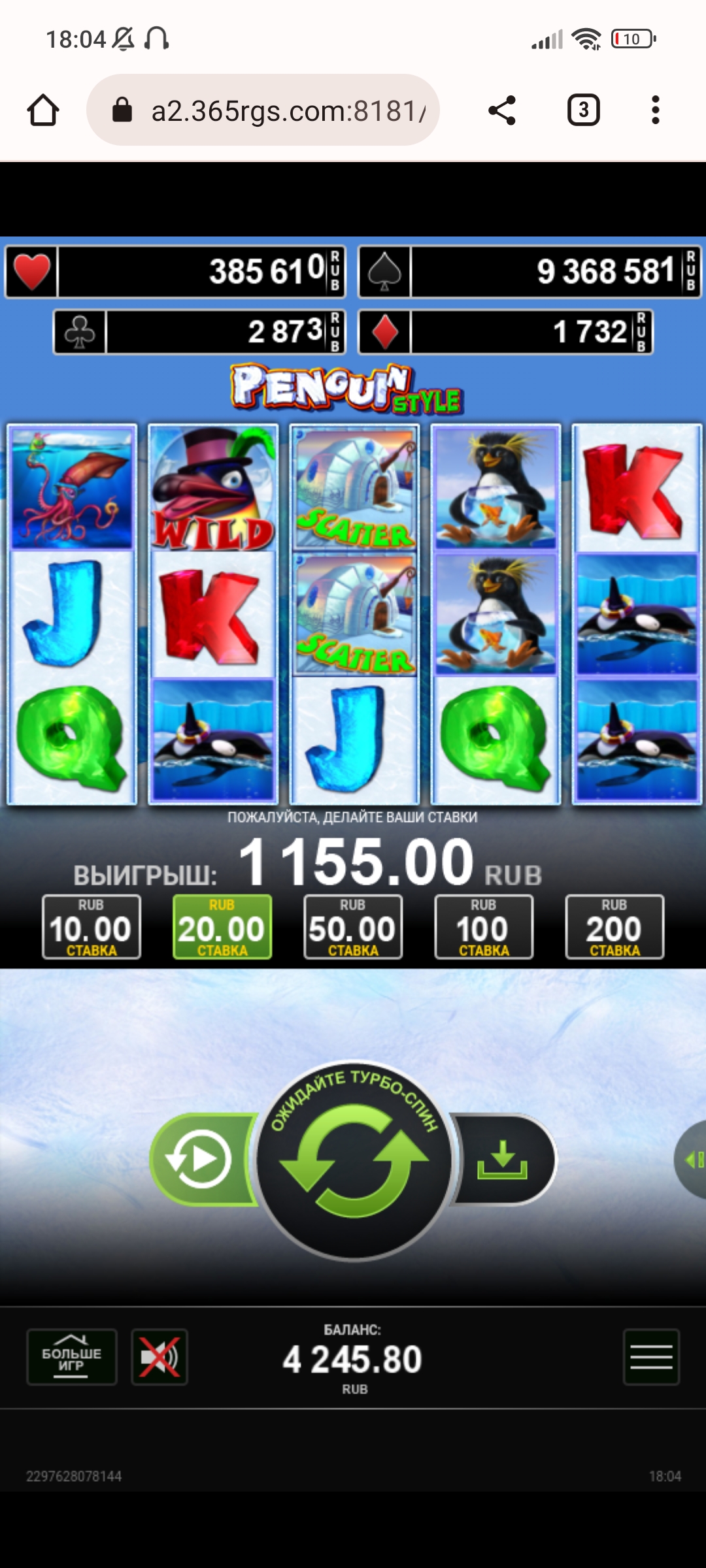The width and height of the screenshot is (706, 1568).
Task: Open the browser overflow menu
Action: tap(655, 110)
